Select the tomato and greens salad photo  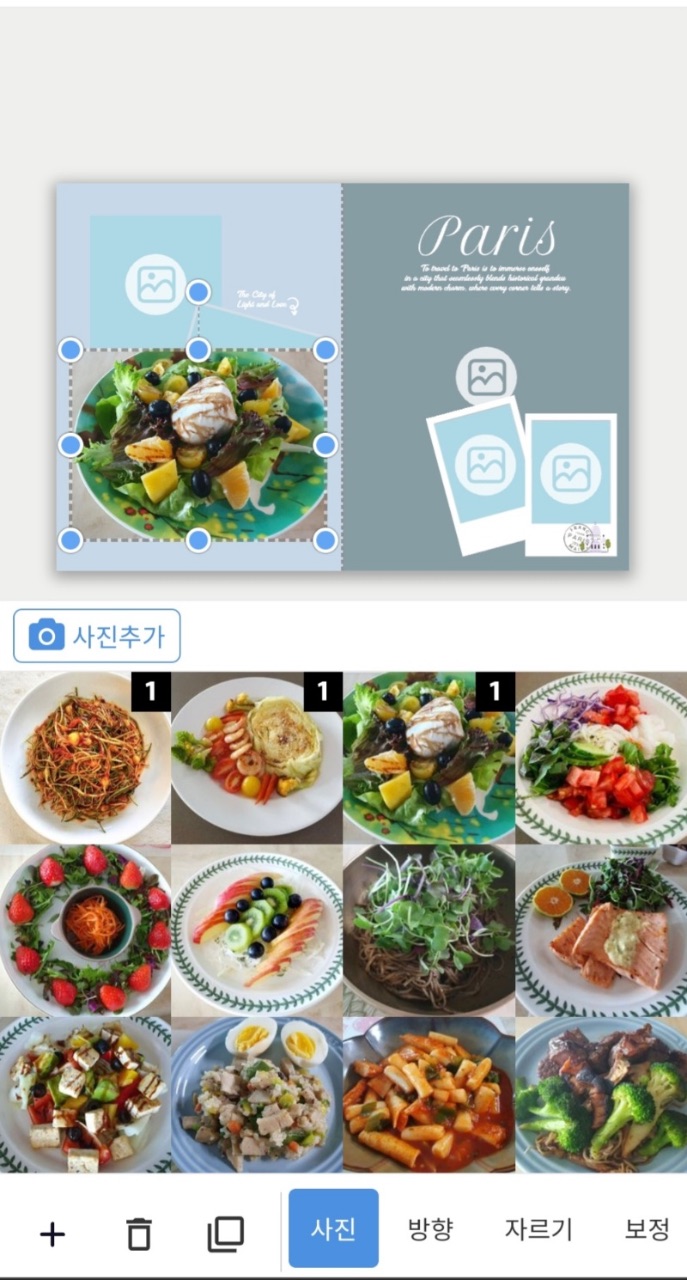[601, 757]
